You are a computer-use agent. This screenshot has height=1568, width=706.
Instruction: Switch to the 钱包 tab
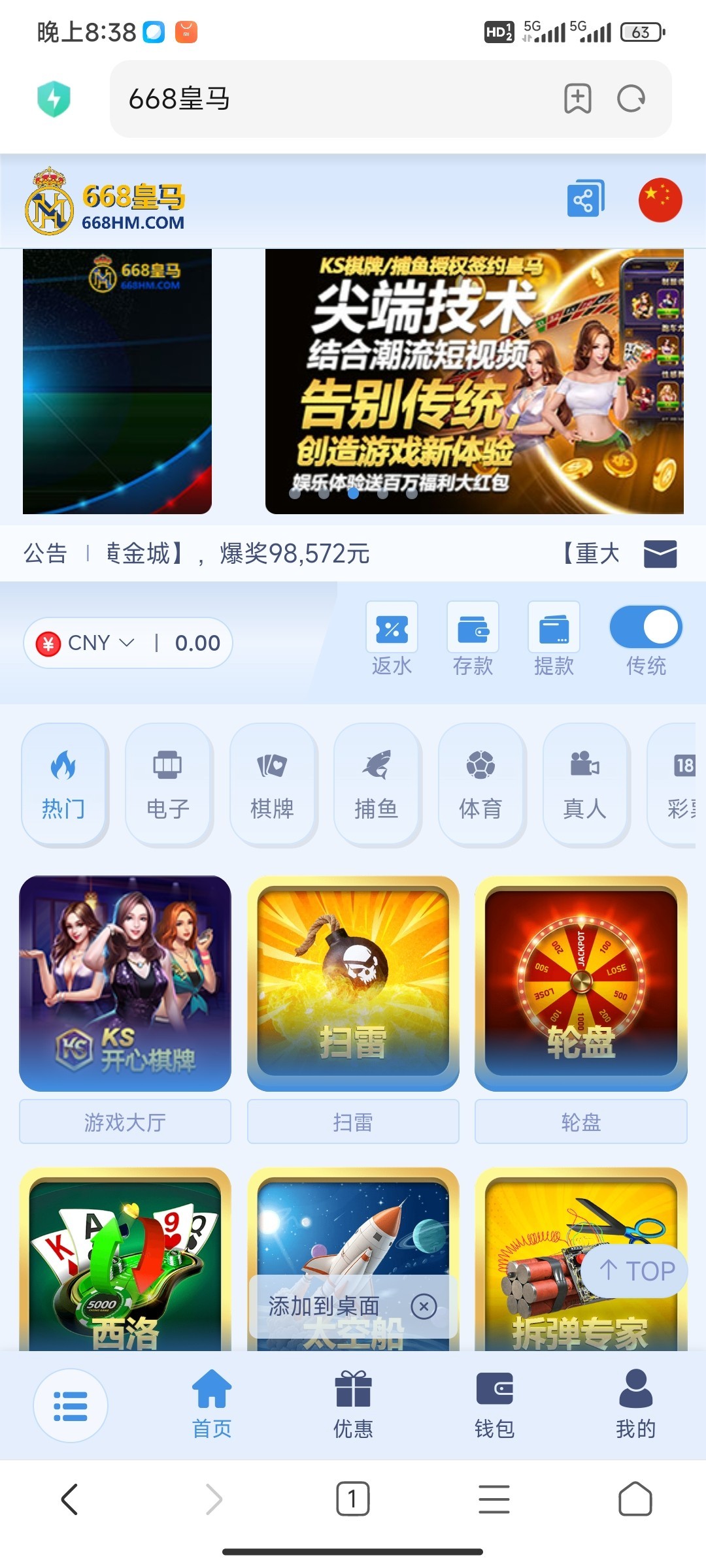pyautogui.click(x=494, y=1403)
